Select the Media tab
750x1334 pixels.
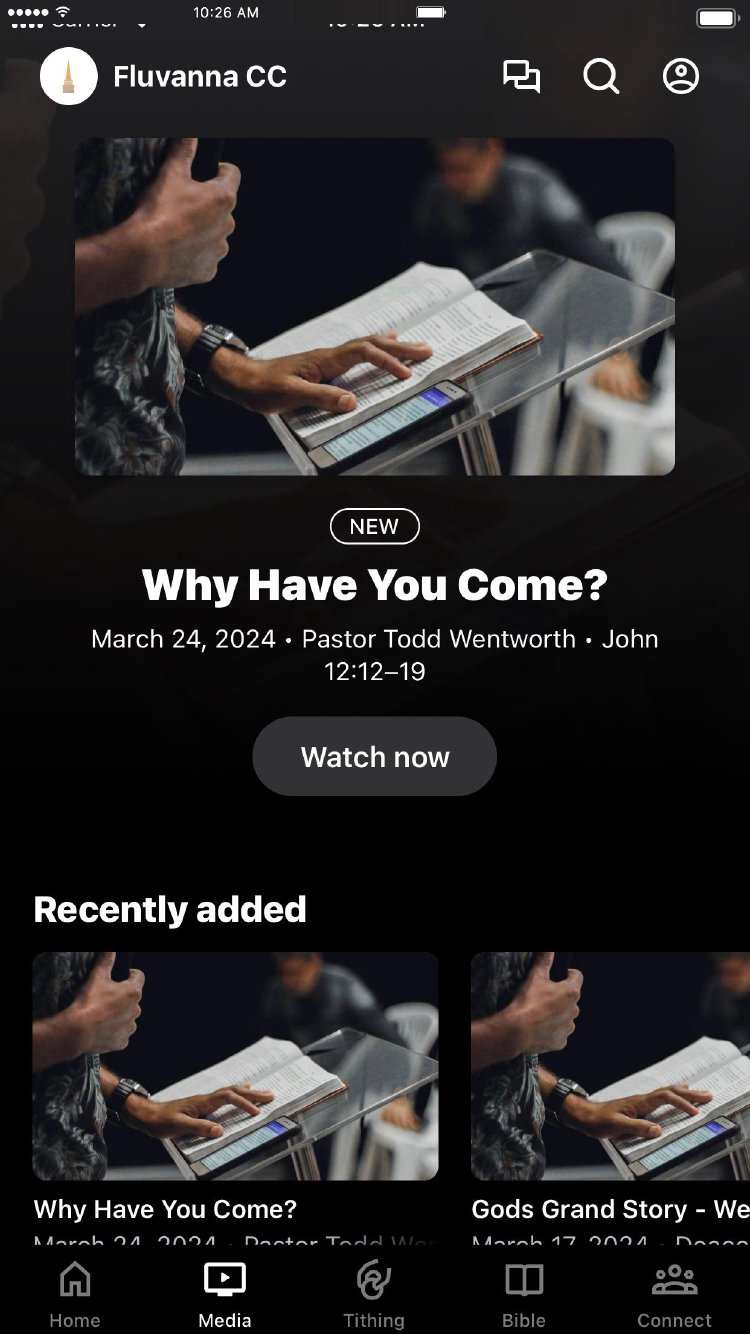coord(225,1294)
